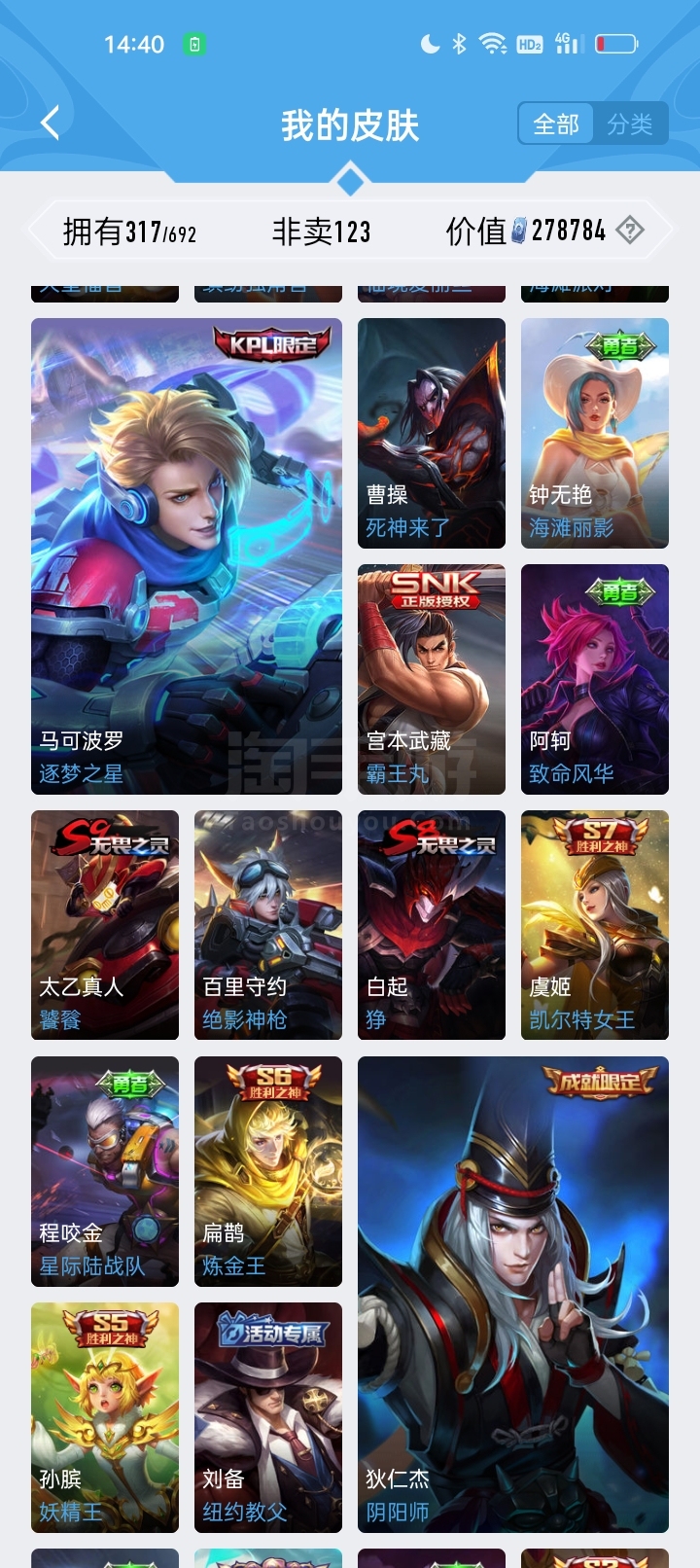The image size is (700, 1568).
Task: Go back using the top-left arrow
Action: tap(51, 124)
